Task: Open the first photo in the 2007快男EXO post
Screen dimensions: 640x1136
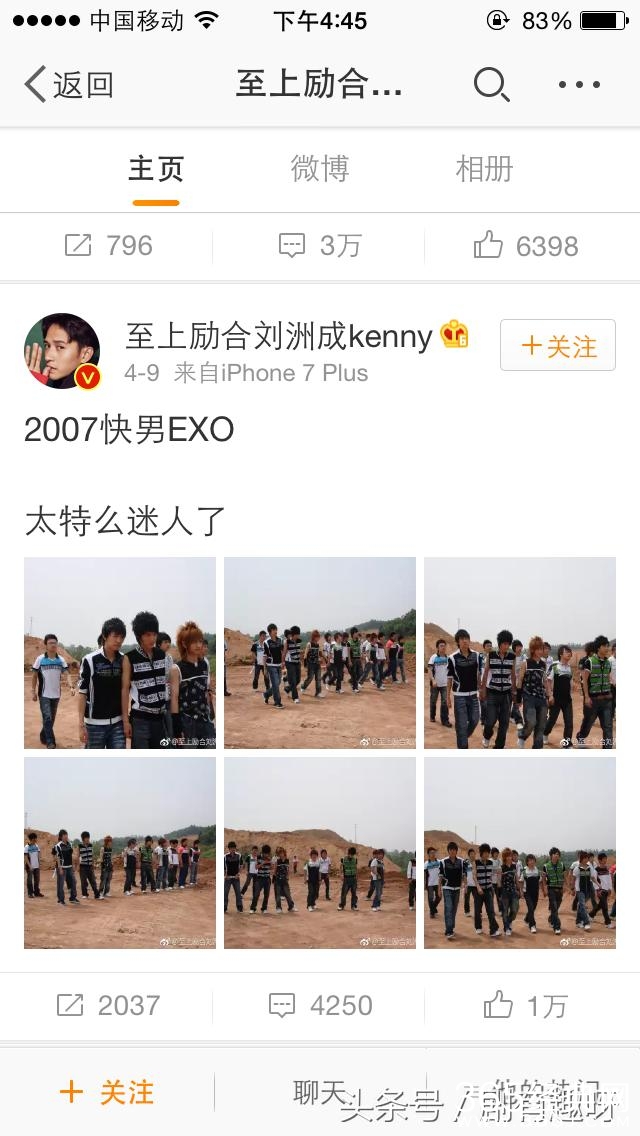Action: (x=120, y=653)
